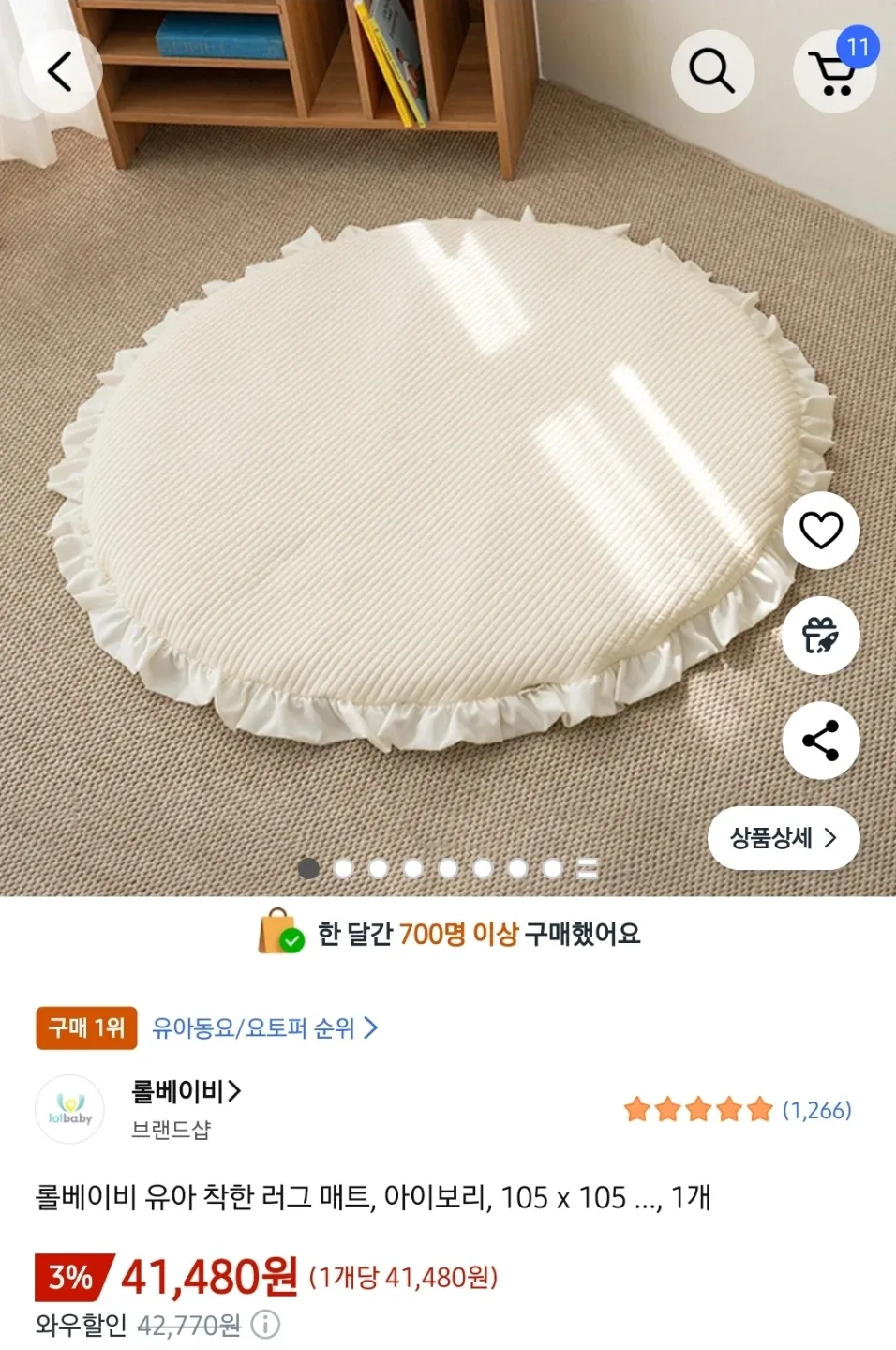Share this product
The image size is (896, 1350).
coord(820,741)
